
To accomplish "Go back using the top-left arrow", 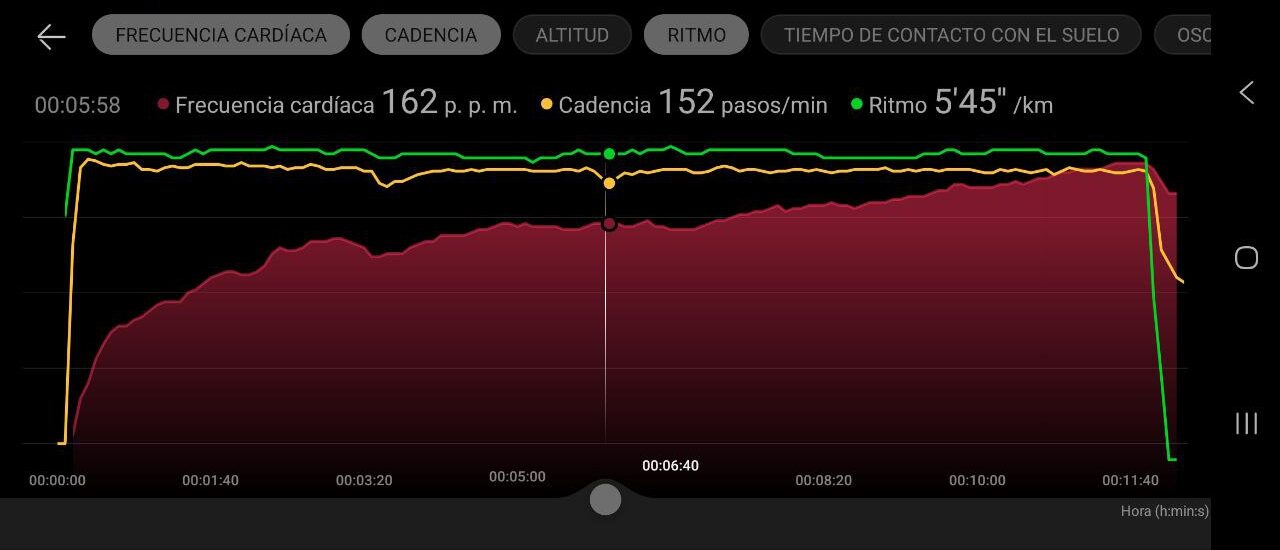I will click(x=51, y=37).
